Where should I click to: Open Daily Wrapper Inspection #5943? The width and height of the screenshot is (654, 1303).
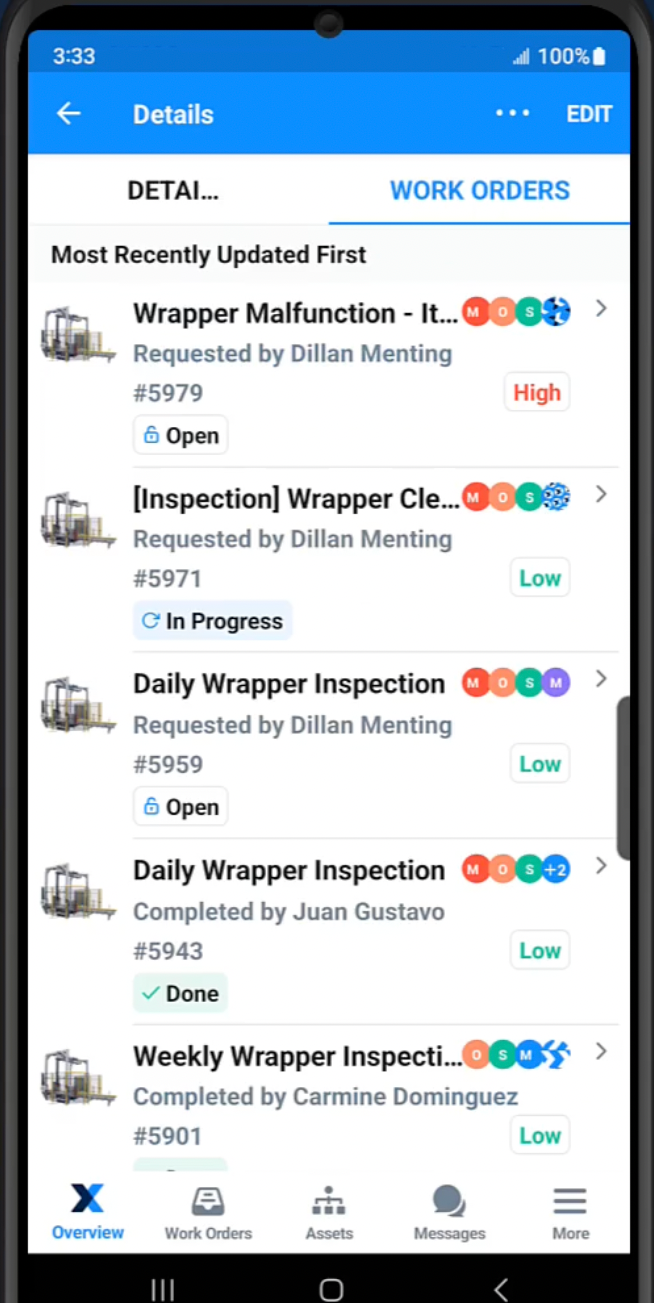[290, 871]
